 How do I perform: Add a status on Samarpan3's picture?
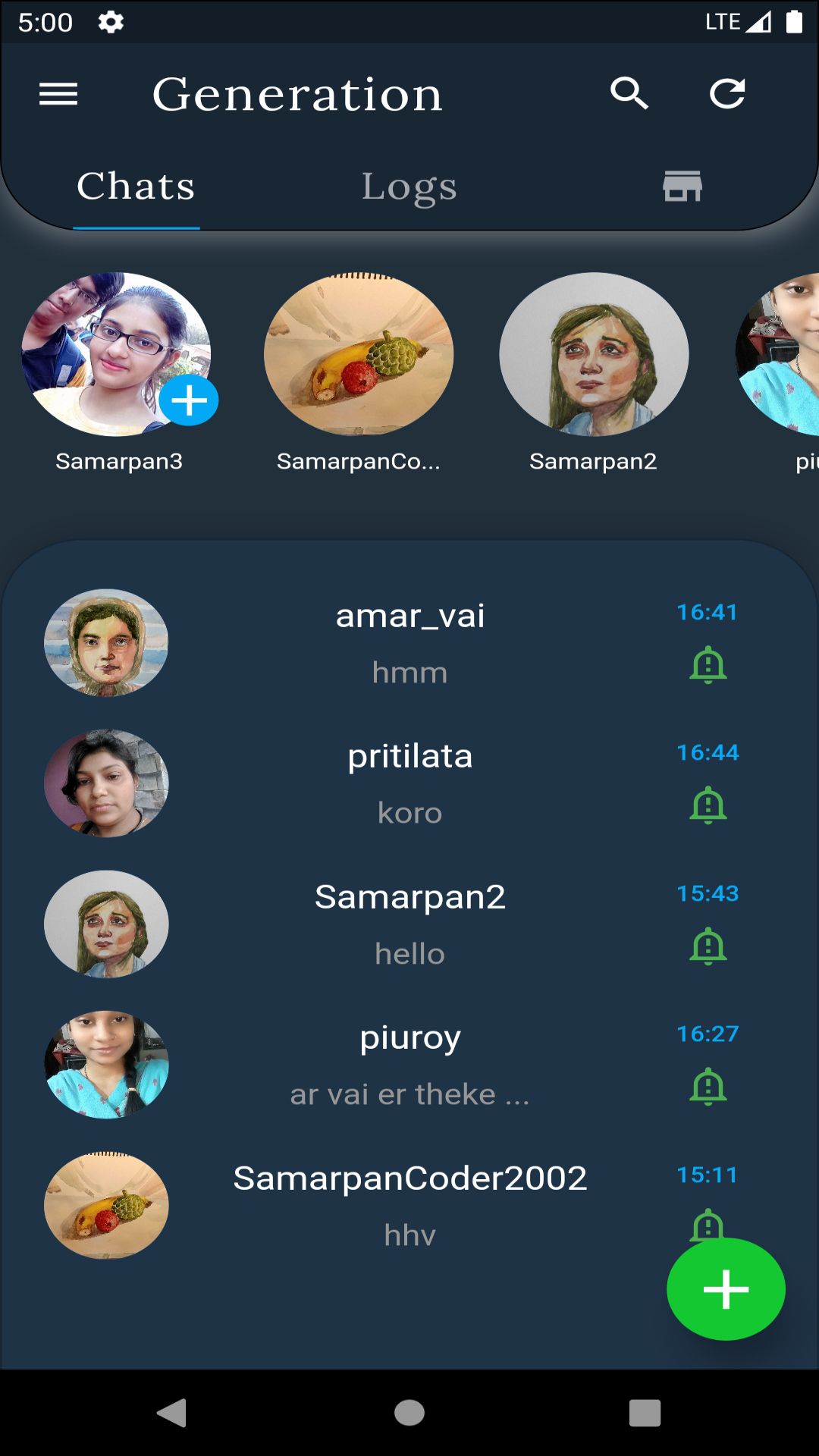click(189, 400)
